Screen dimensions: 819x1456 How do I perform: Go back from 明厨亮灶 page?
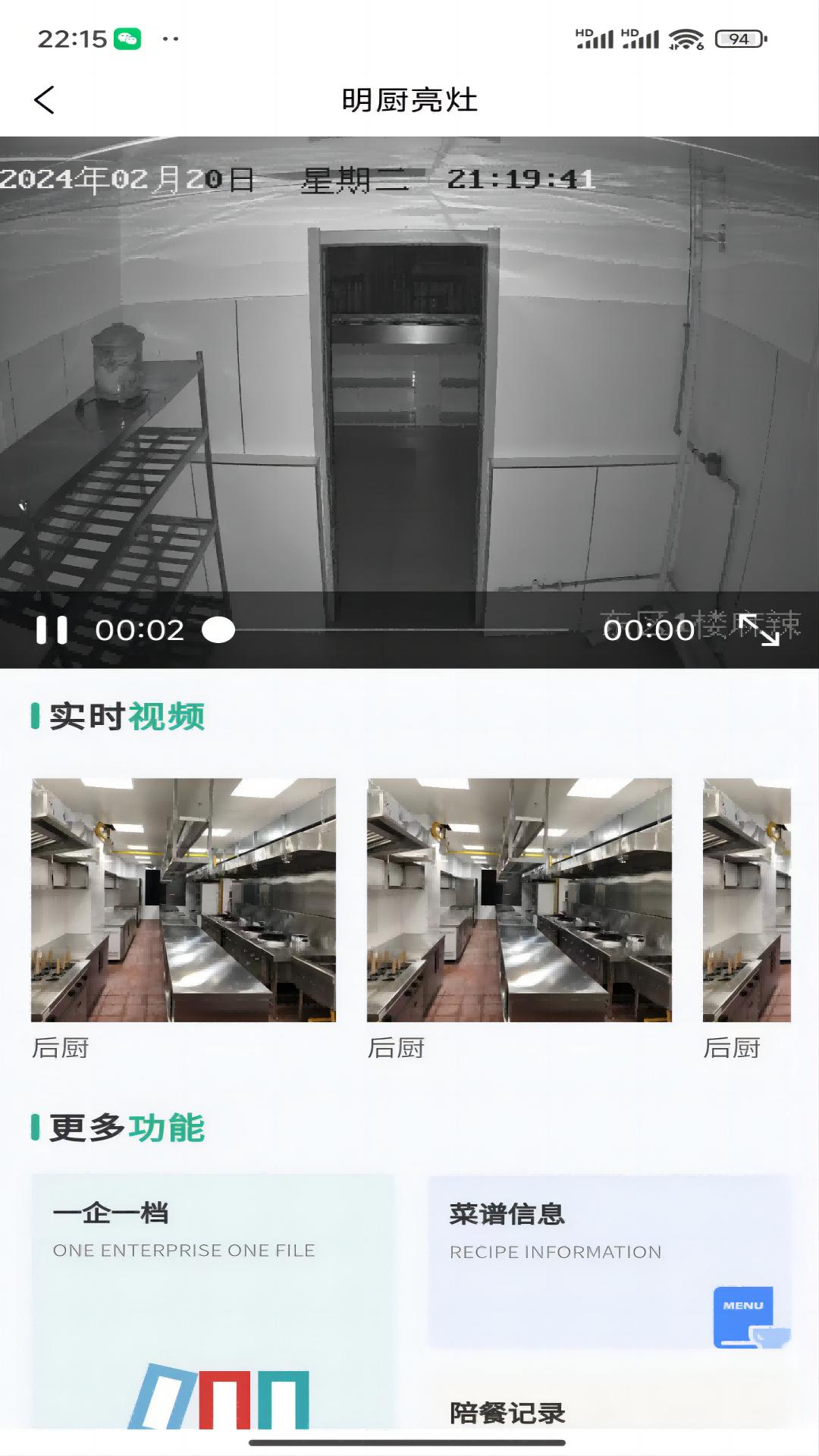click(45, 100)
